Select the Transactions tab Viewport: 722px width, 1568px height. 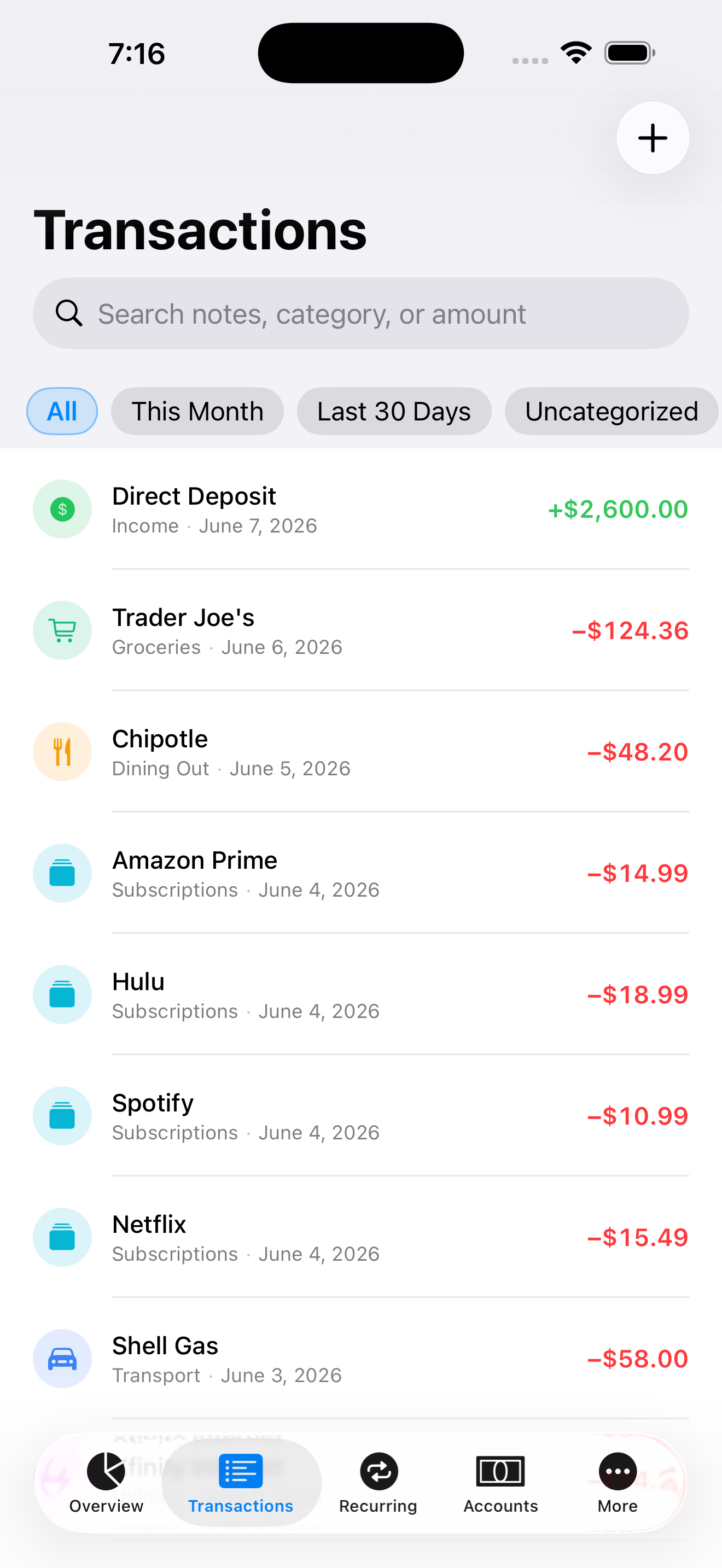pos(241,1483)
